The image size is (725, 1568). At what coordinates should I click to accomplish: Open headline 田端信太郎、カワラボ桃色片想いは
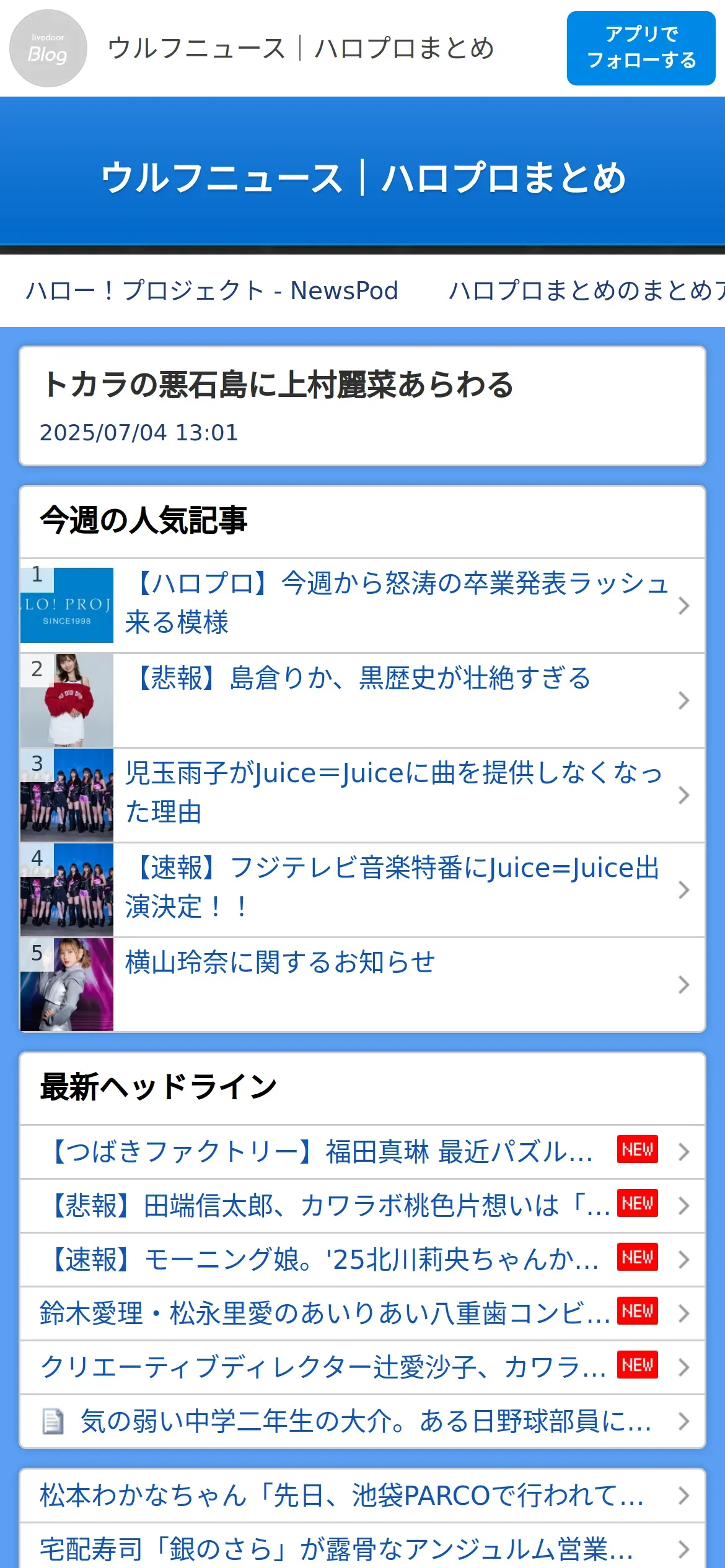(x=328, y=1206)
